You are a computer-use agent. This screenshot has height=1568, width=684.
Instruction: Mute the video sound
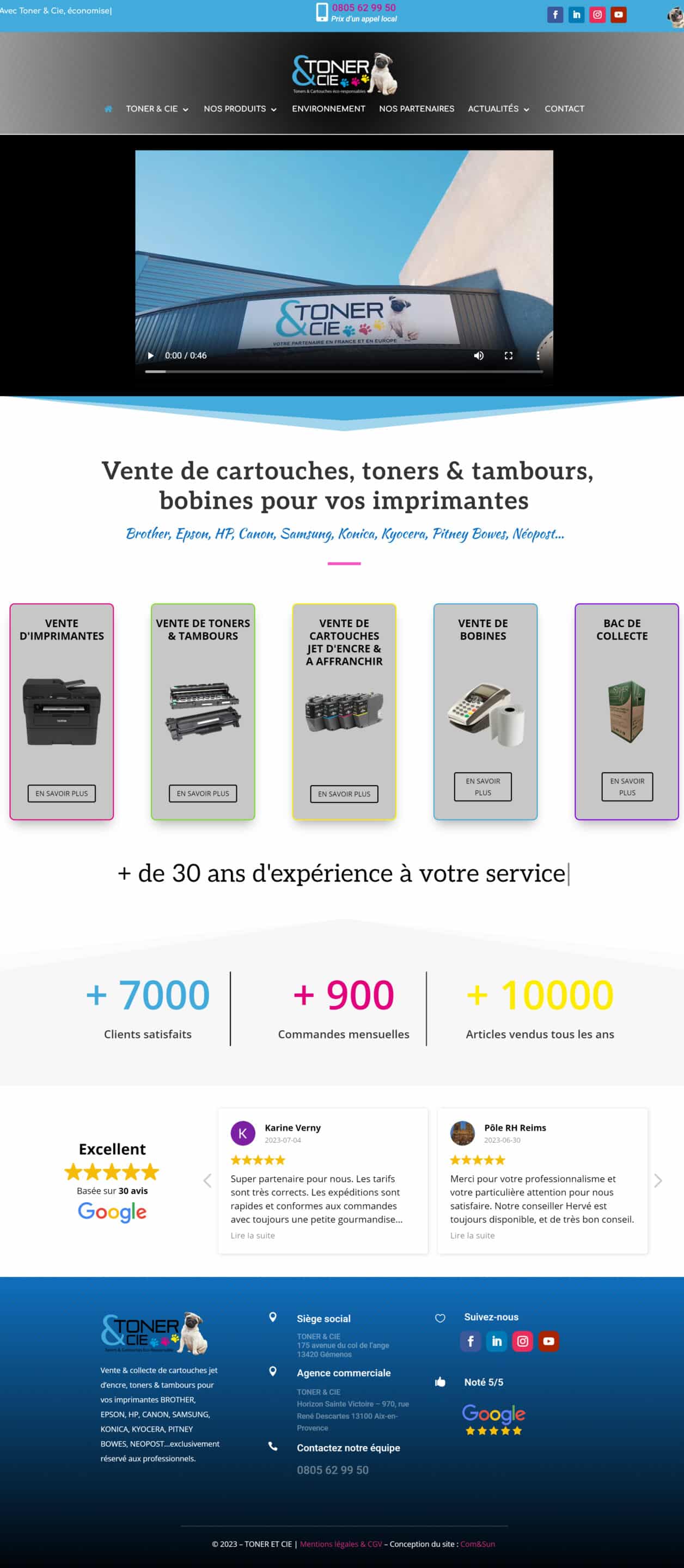[x=479, y=356]
